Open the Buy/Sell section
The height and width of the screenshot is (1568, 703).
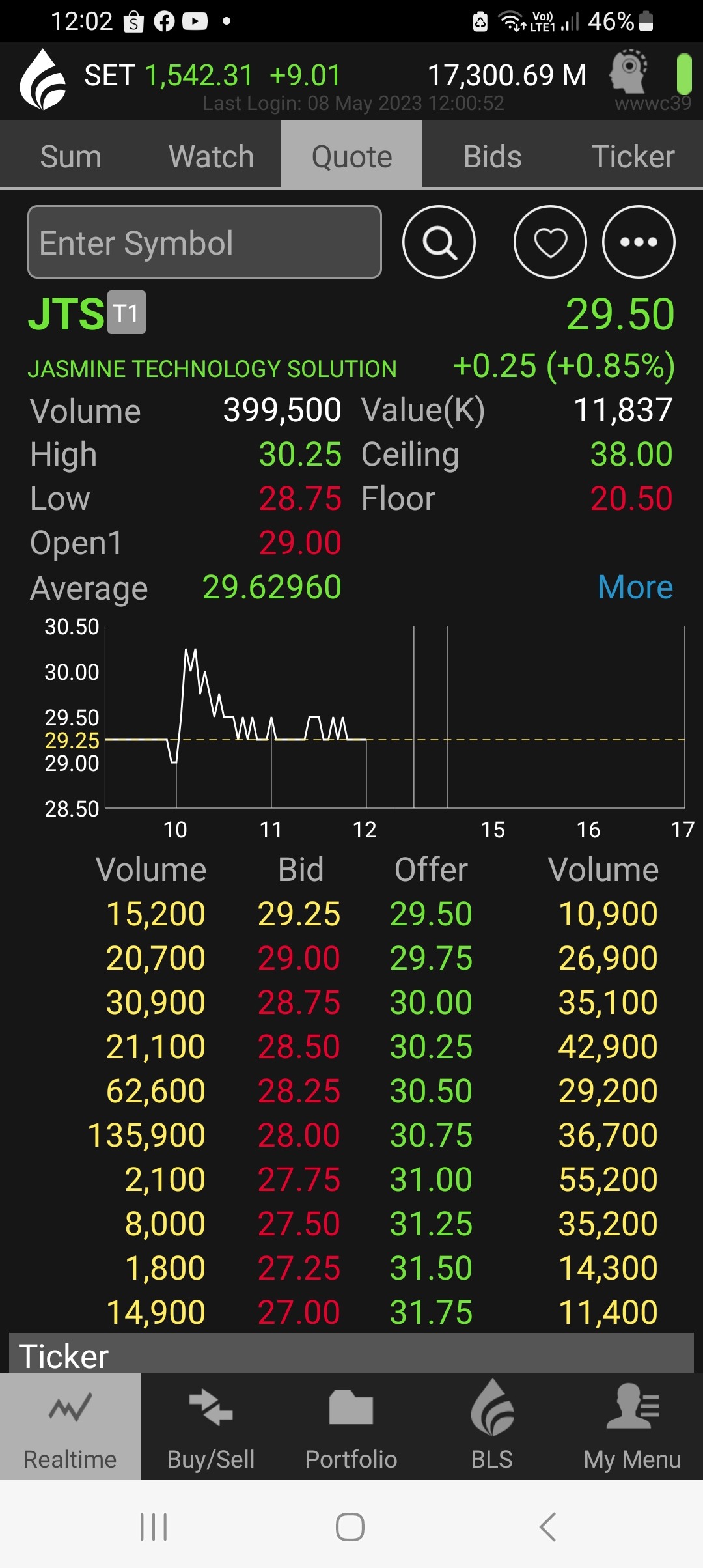pos(211,1426)
